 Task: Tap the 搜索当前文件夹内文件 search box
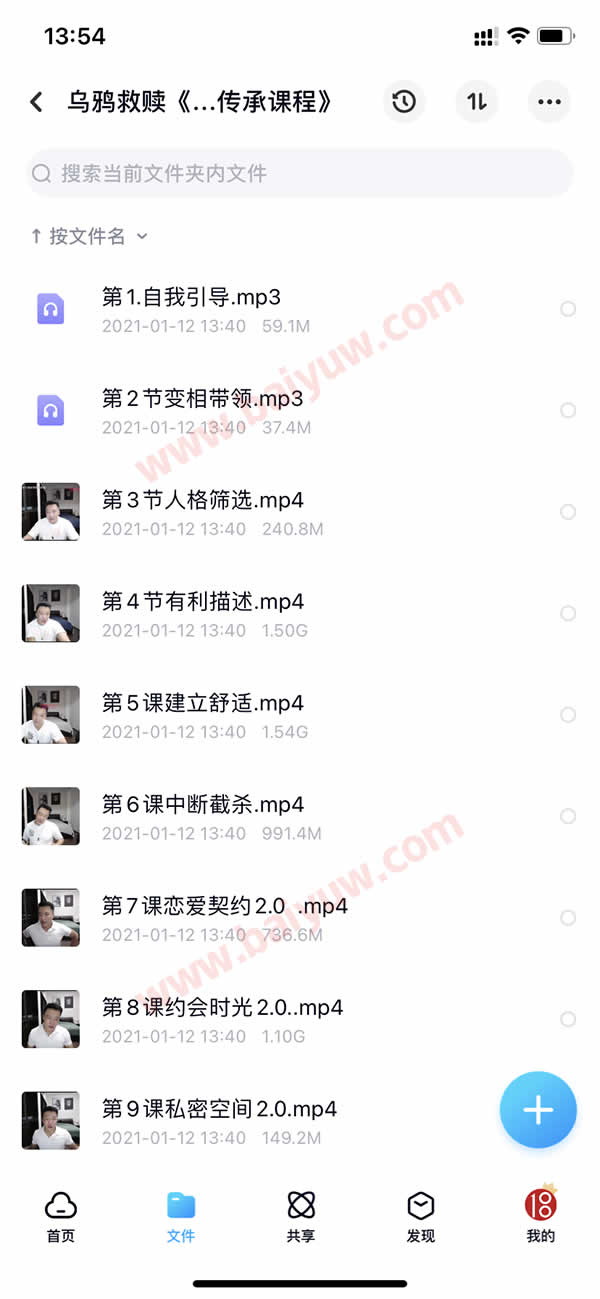(300, 174)
